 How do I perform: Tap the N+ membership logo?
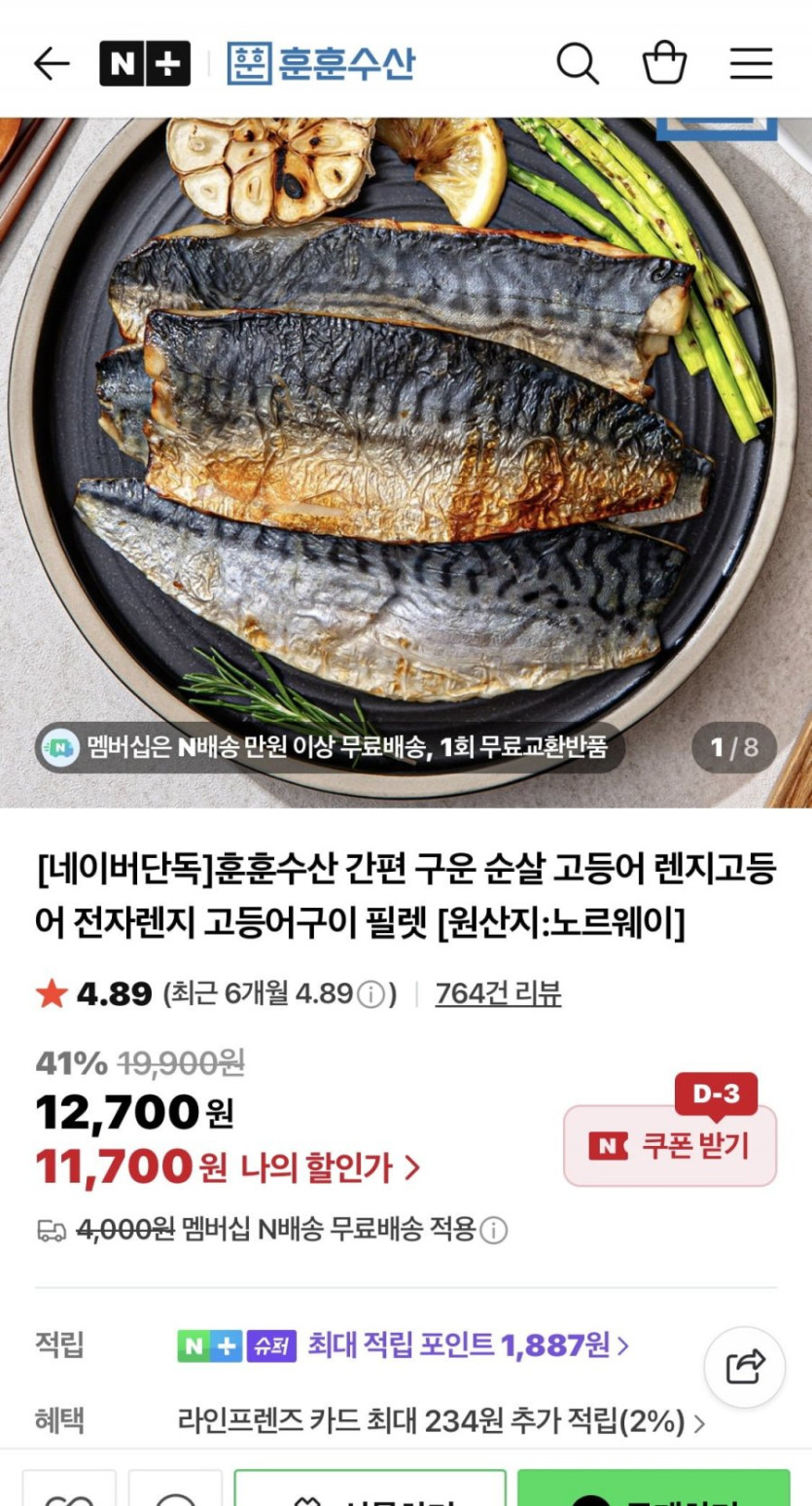[145, 64]
